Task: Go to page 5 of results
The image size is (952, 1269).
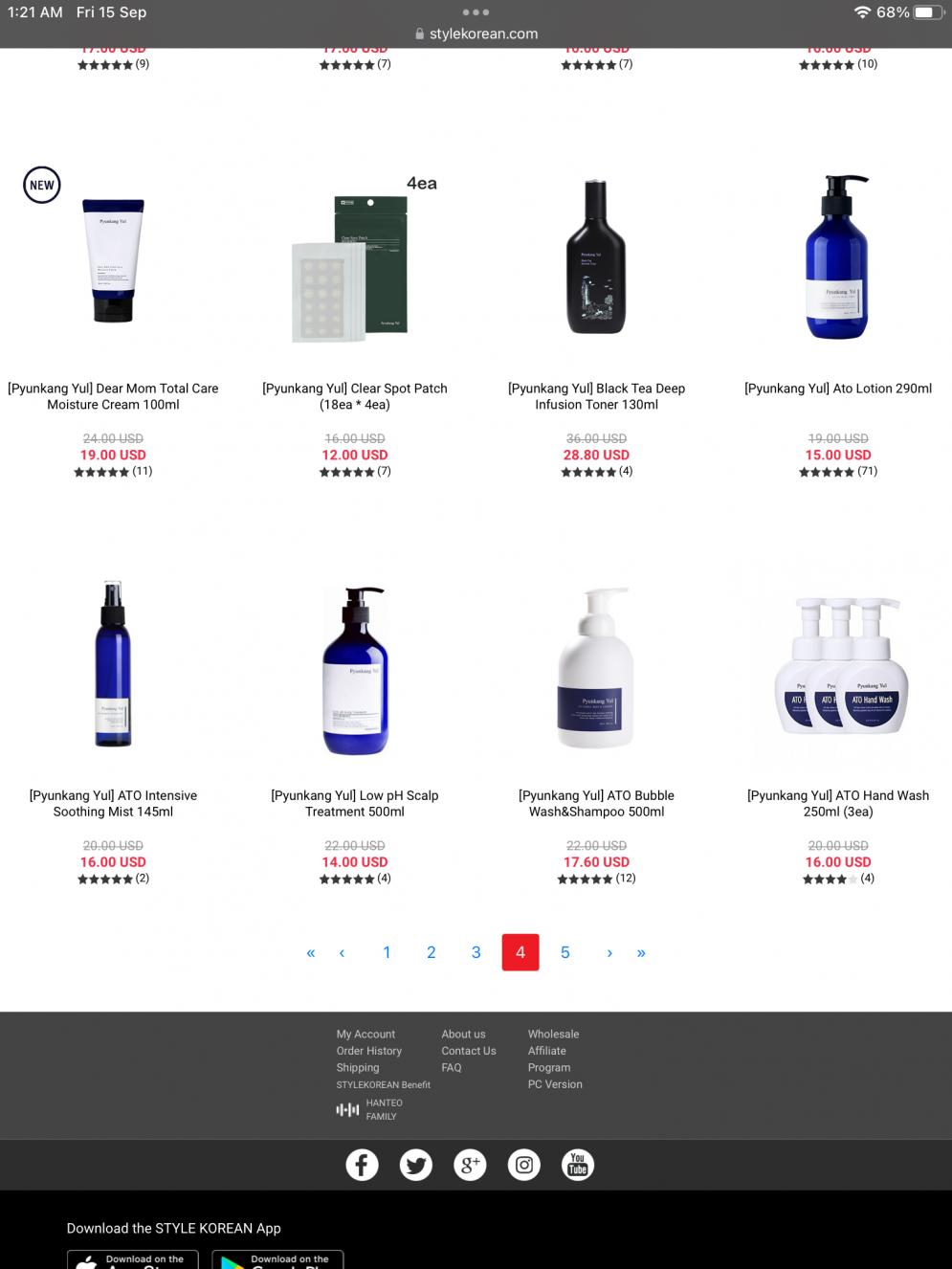Action: coord(565,952)
